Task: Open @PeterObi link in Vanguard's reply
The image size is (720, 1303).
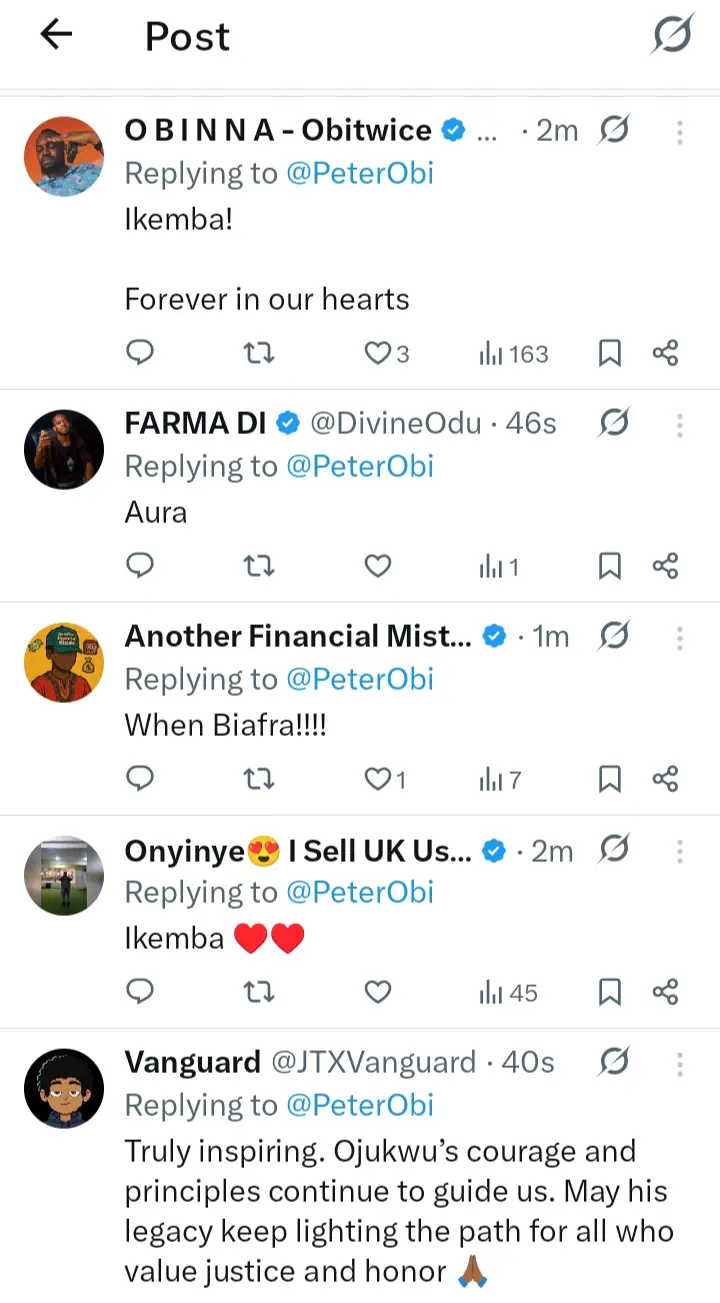Action: pos(360,1105)
